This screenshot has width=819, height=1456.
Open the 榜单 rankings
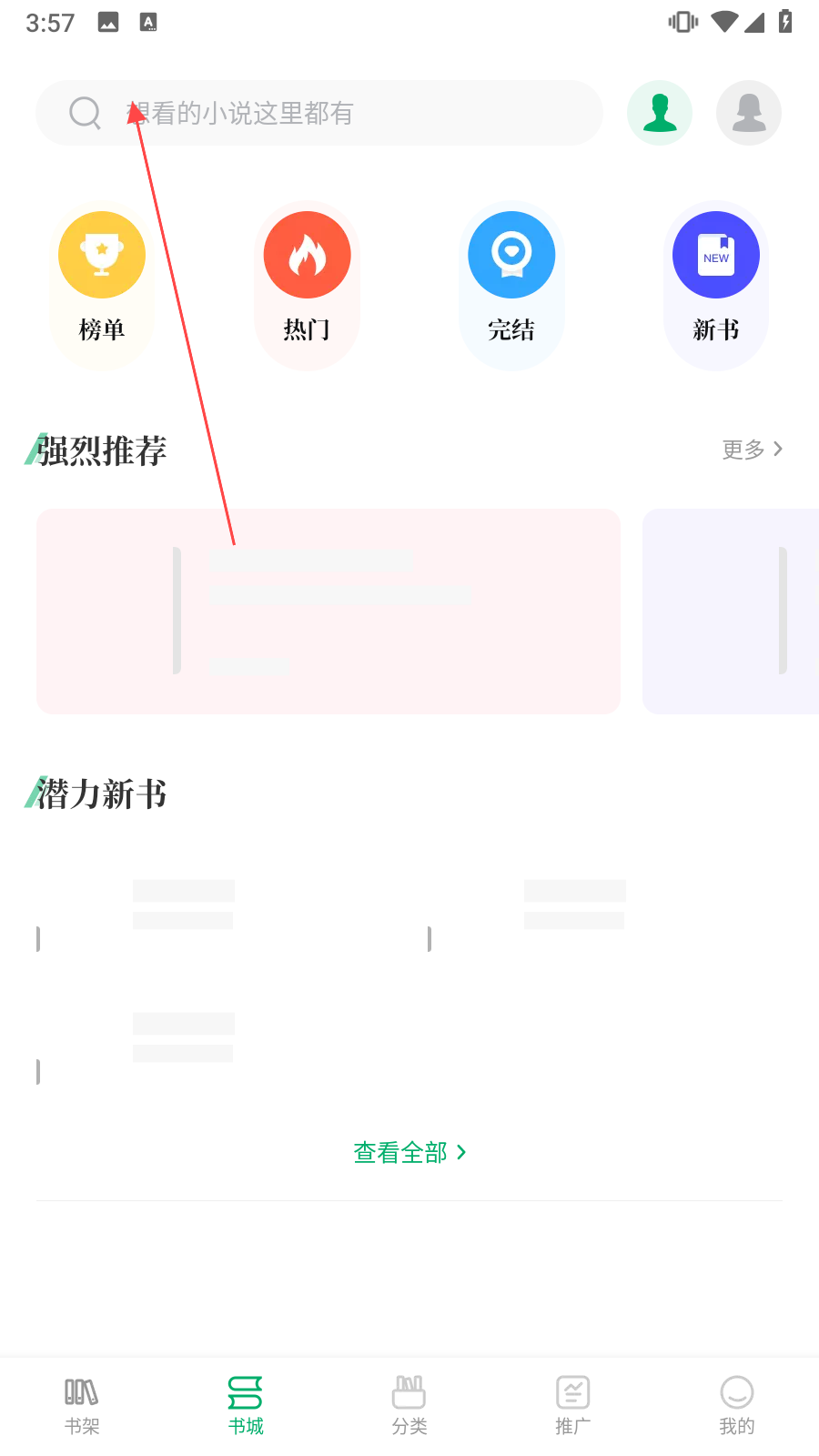(102, 286)
